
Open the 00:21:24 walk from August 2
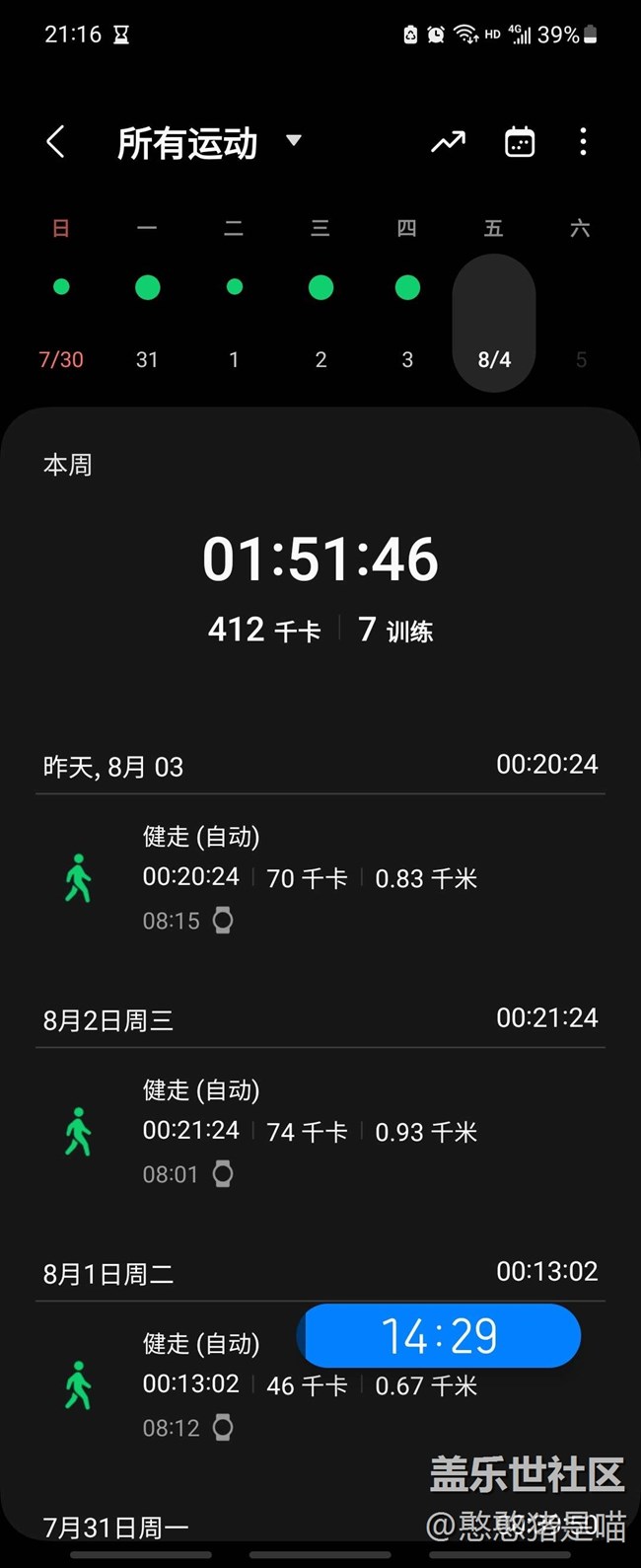click(320, 1132)
